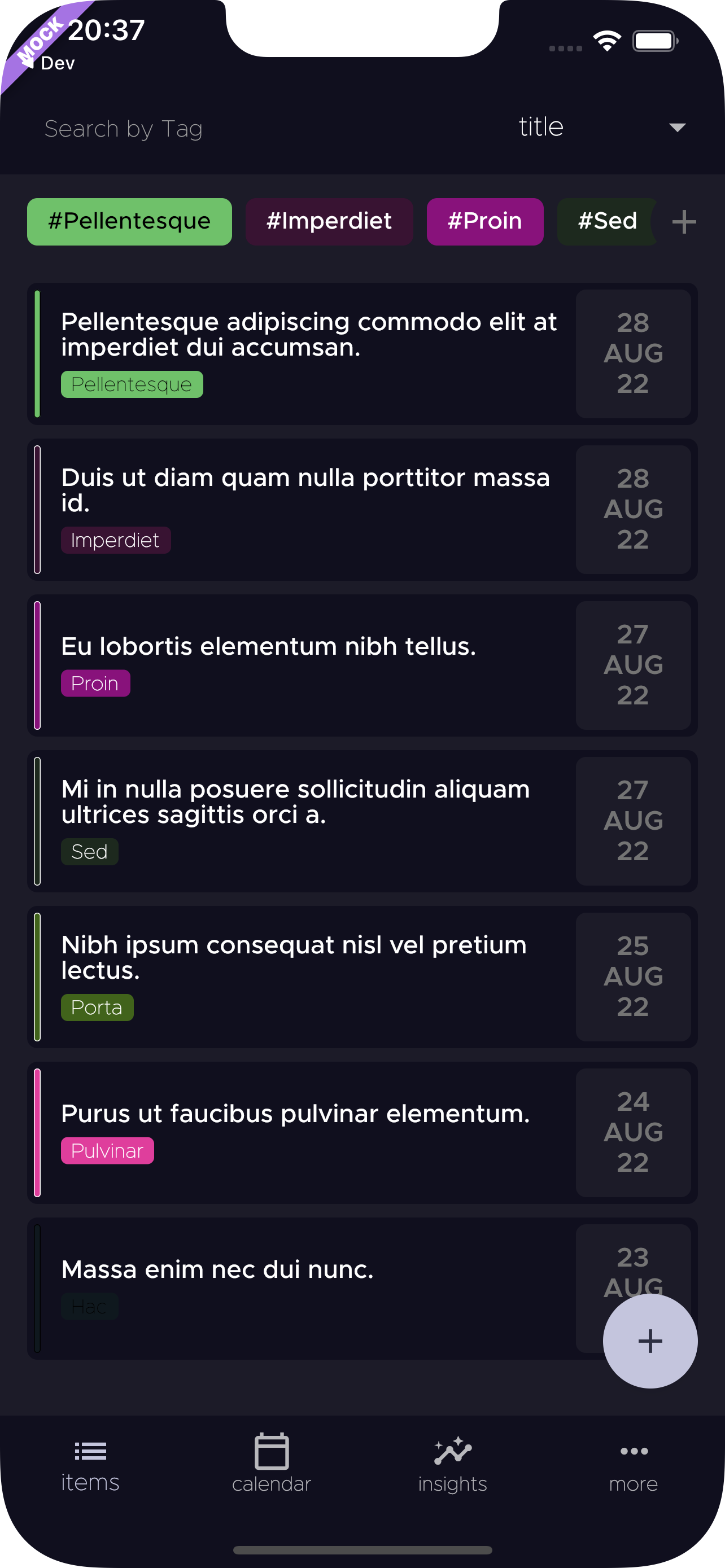Viewport: 725px width, 1568px height.
Task: Open the Pellentesque adipiscing commodo item
Action: tap(362, 354)
